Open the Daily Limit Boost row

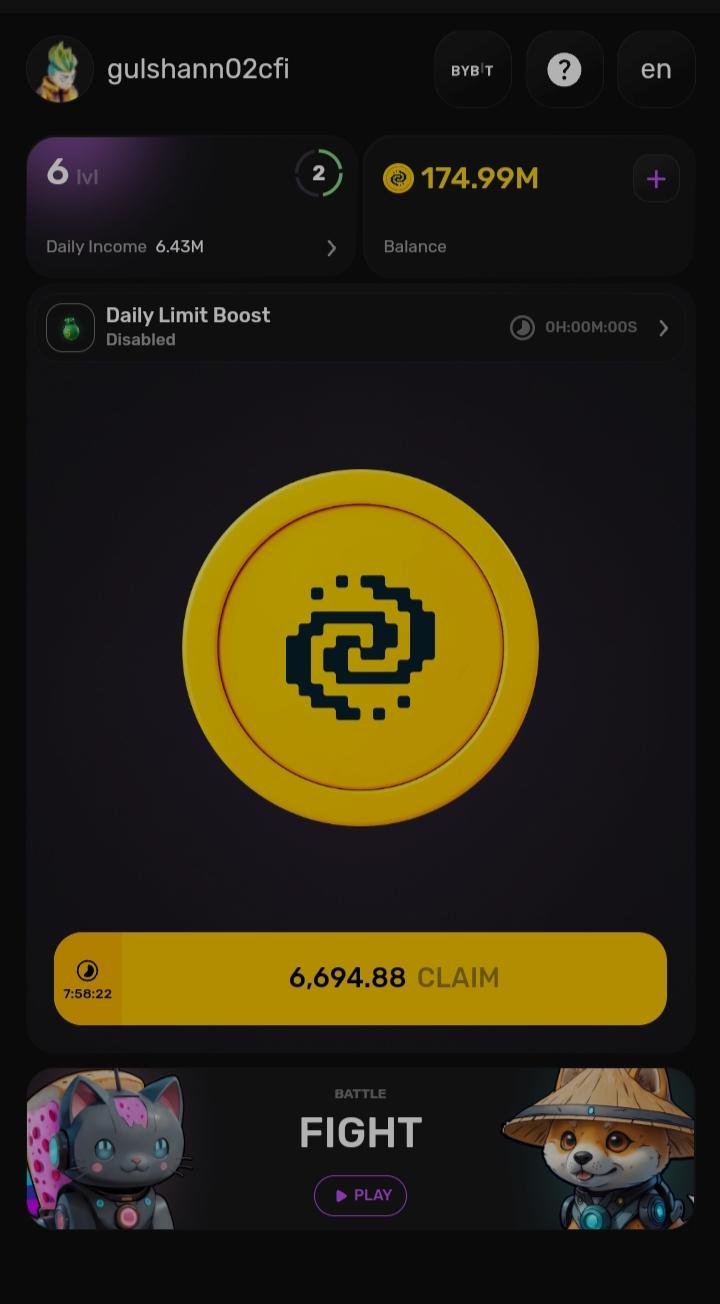[360, 327]
